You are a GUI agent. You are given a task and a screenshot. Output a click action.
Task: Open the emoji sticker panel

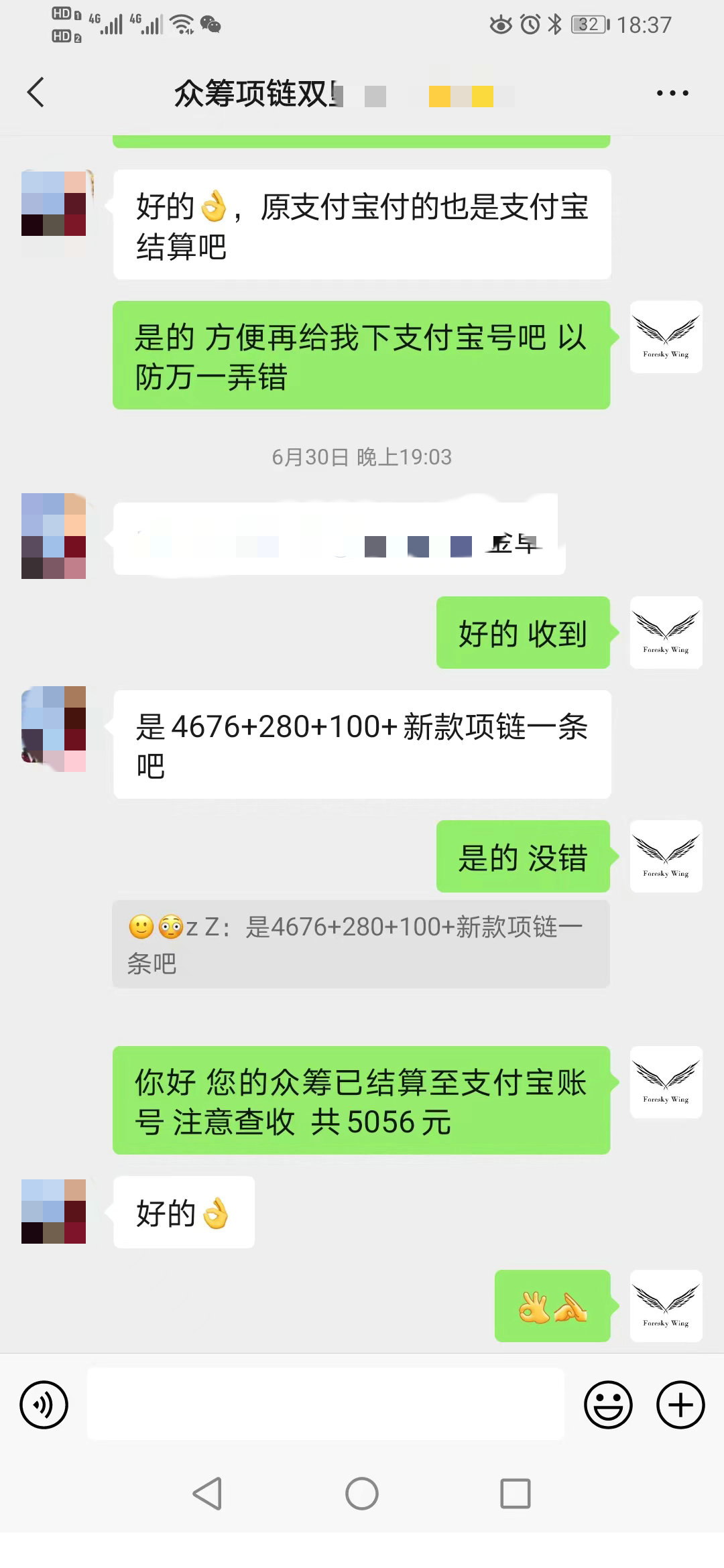coord(609,1404)
